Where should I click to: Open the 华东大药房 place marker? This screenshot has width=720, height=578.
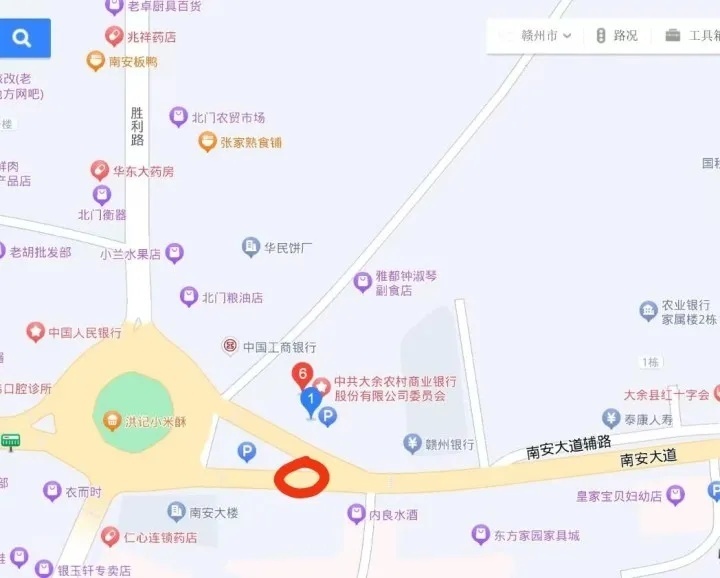click(100, 171)
